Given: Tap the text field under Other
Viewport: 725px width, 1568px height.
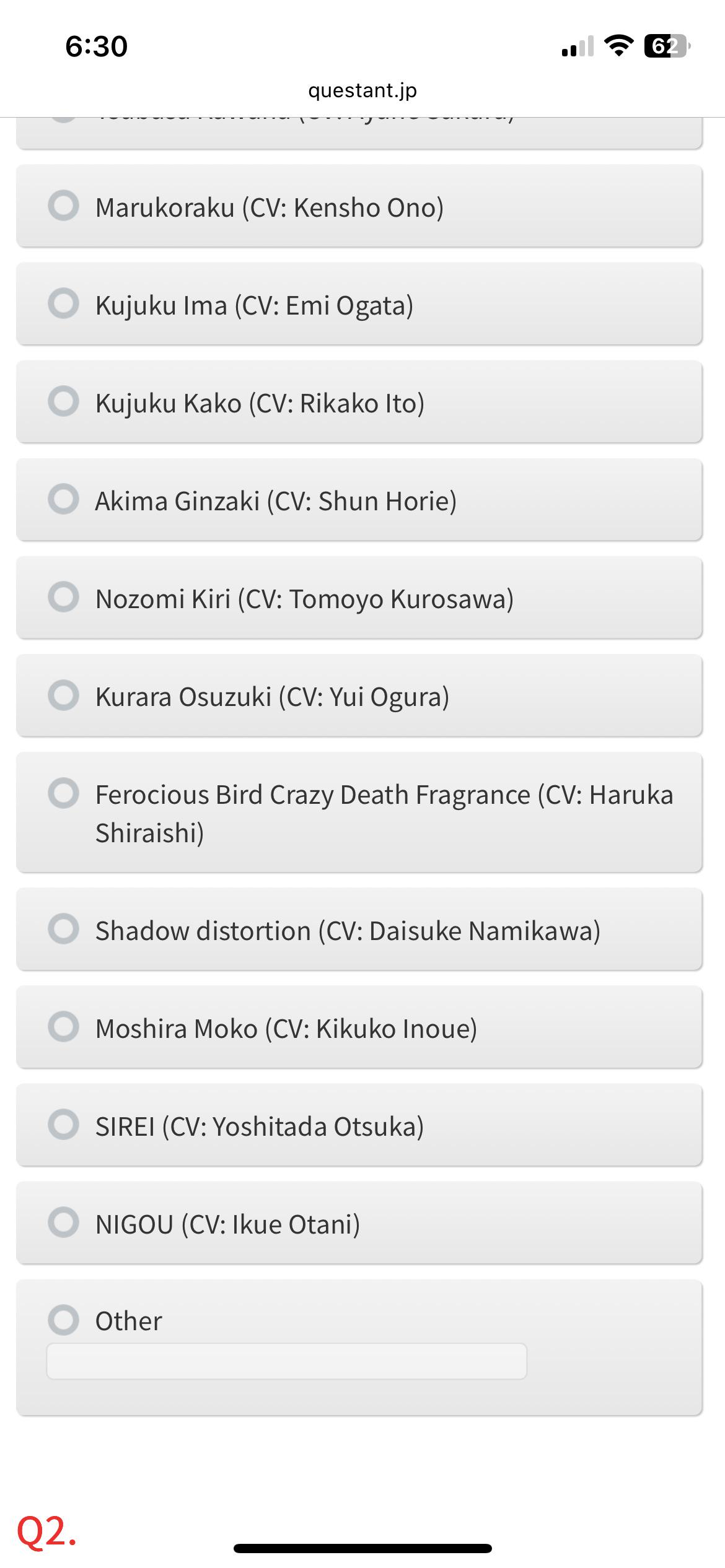Looking at the screenshot, I should 286,1361.
